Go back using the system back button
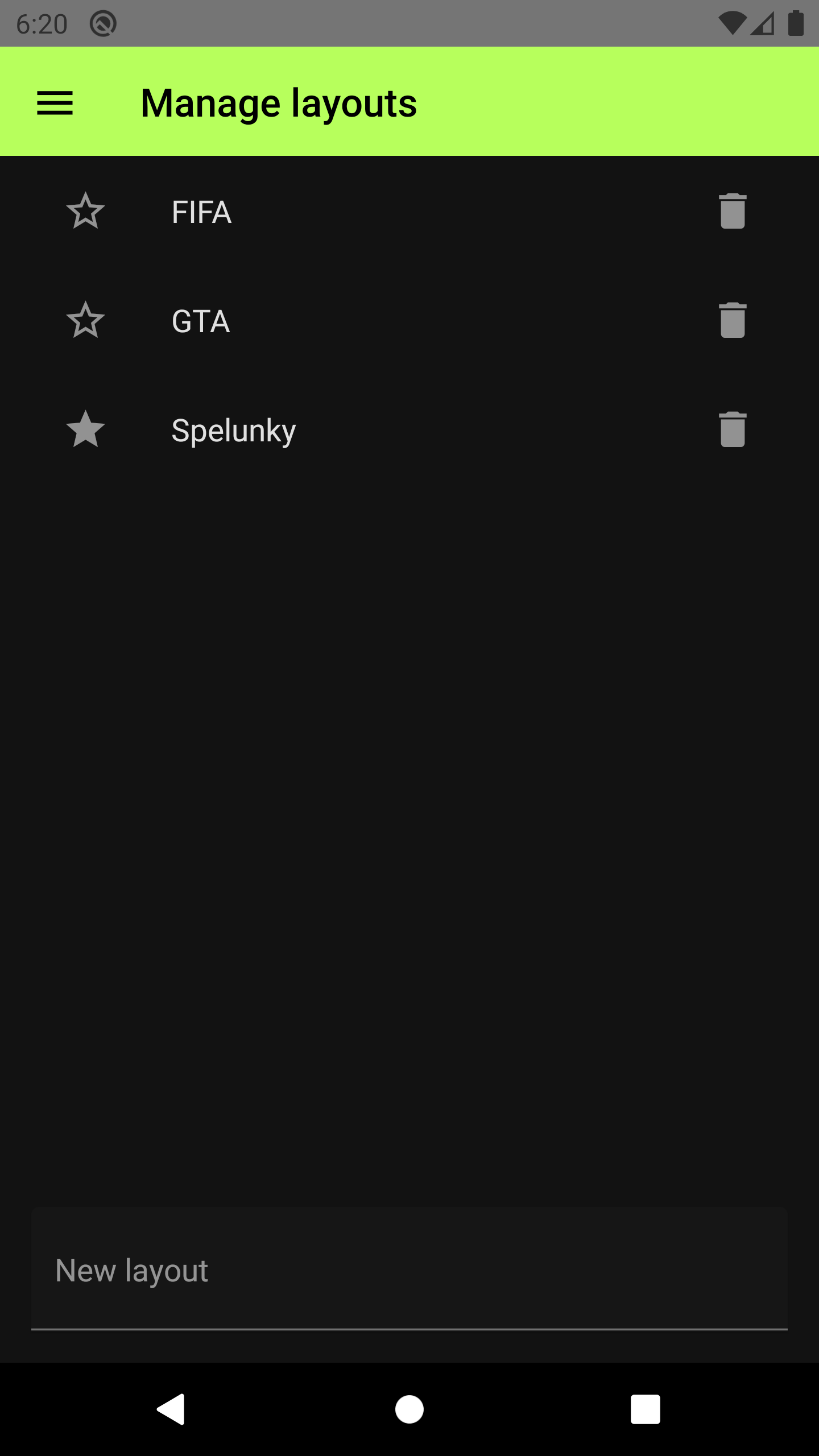This screenshot has height=1456, width=819. click(171, 1409)
